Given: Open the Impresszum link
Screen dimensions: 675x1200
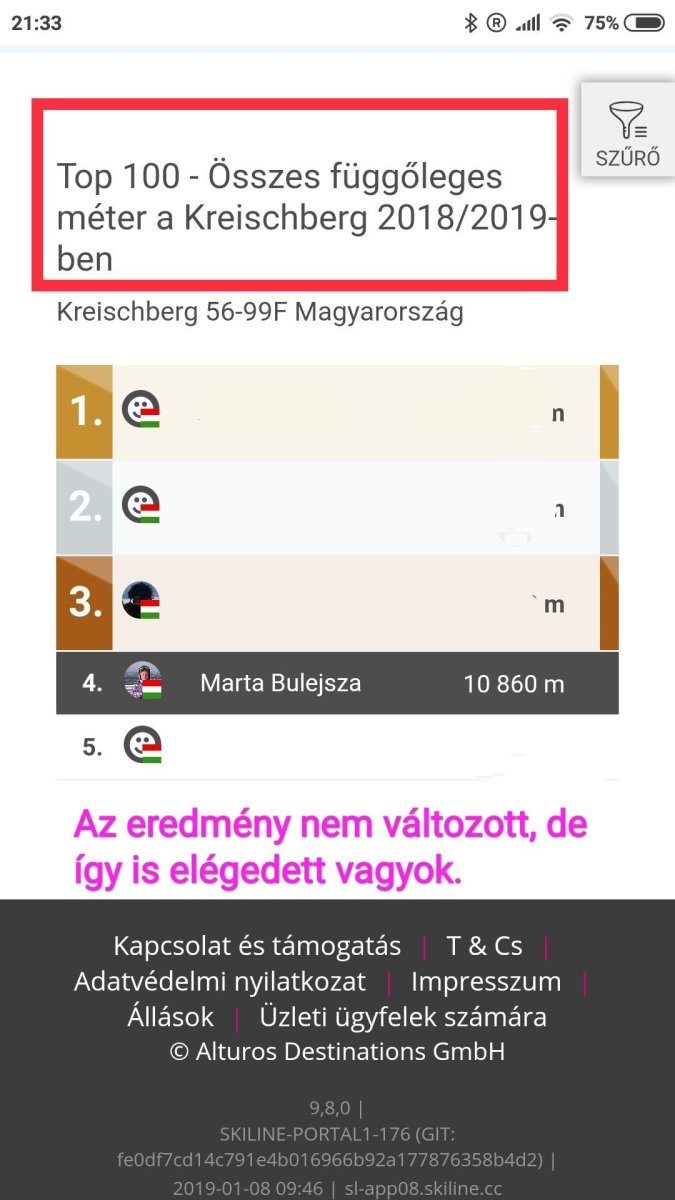Looking at the screenshot, I should point(486,982).
